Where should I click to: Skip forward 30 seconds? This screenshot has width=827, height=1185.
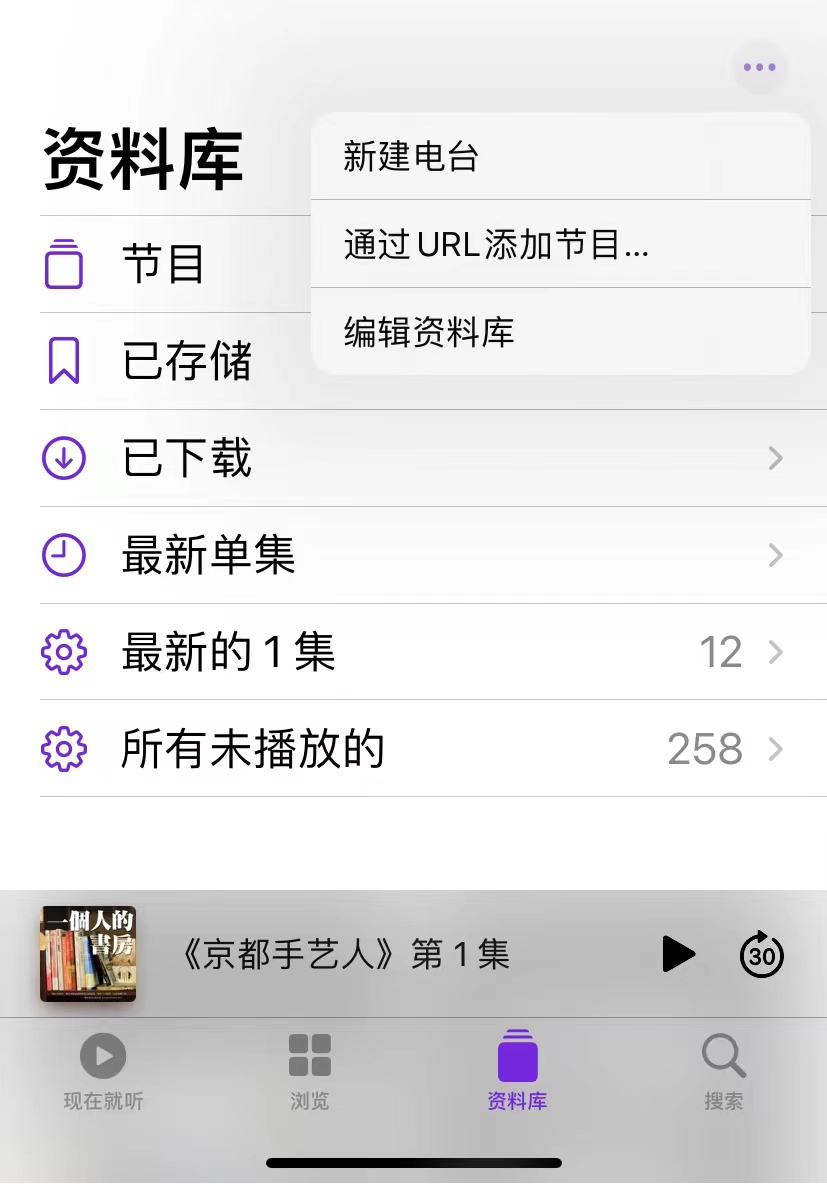pos(762,955)
